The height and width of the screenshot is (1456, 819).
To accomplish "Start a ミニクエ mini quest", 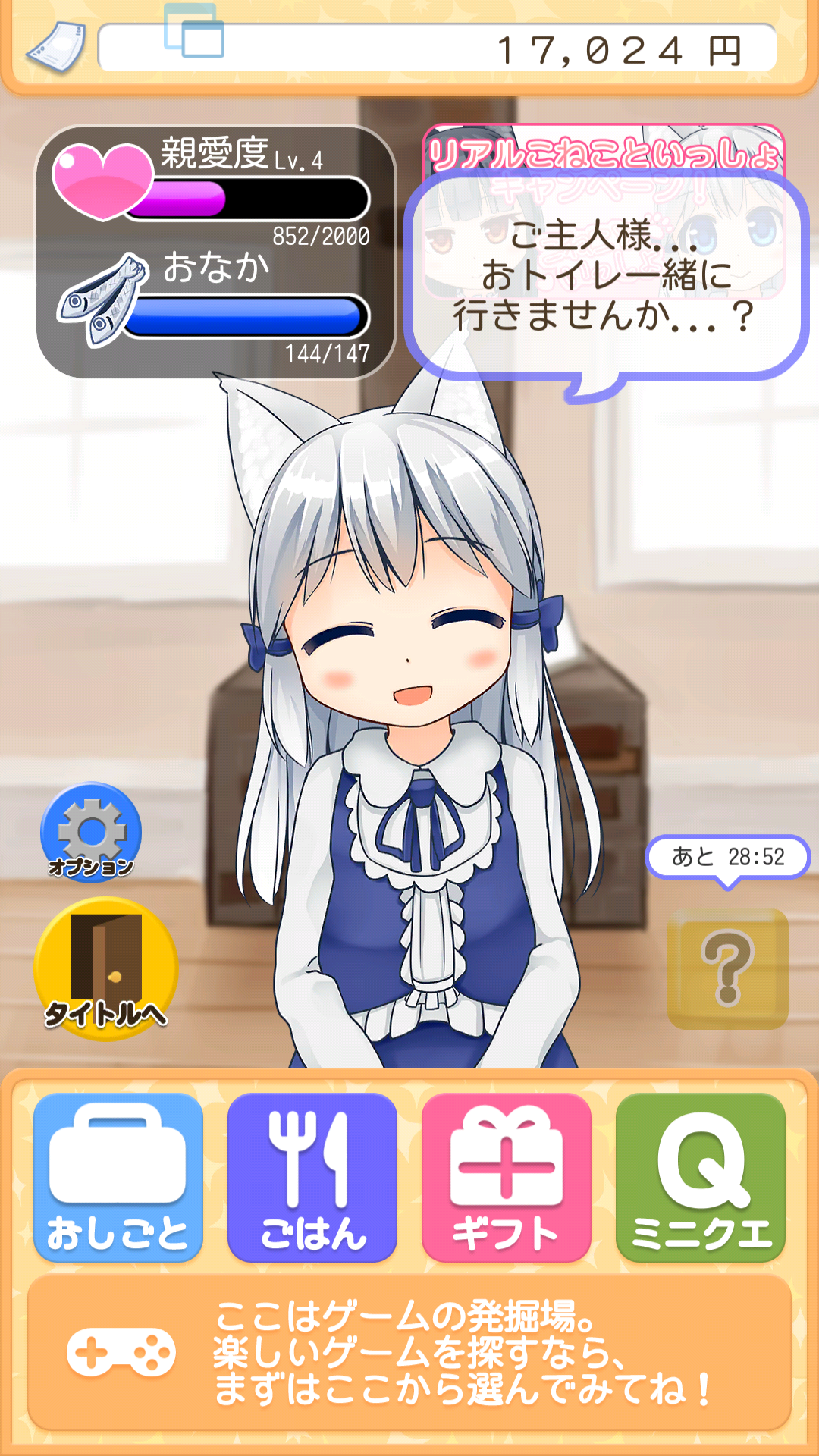I will (701, 1177).
